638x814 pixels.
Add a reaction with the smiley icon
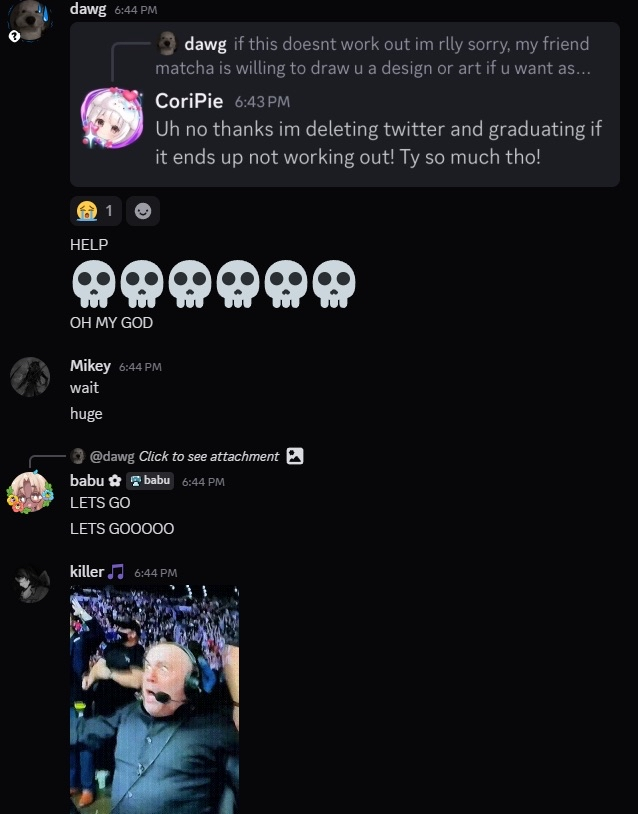(144, 211)
